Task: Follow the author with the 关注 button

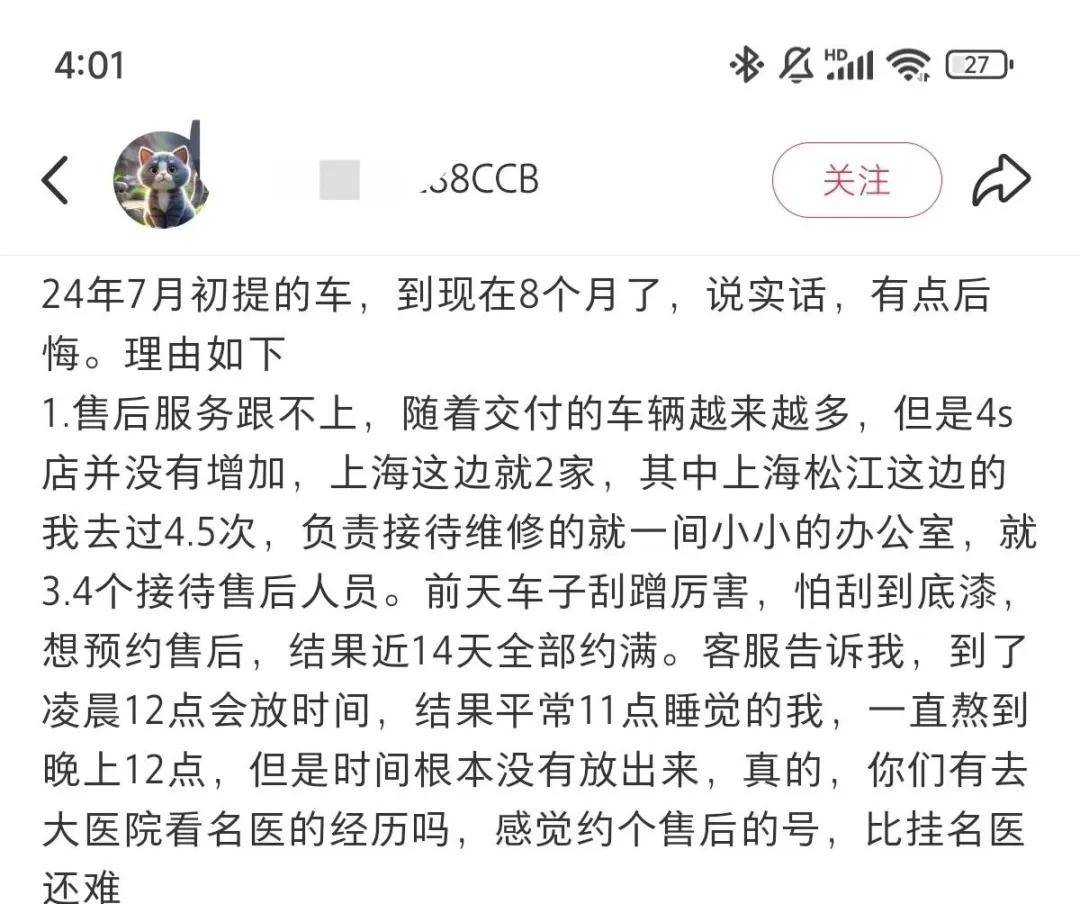Action: [856, 181]
